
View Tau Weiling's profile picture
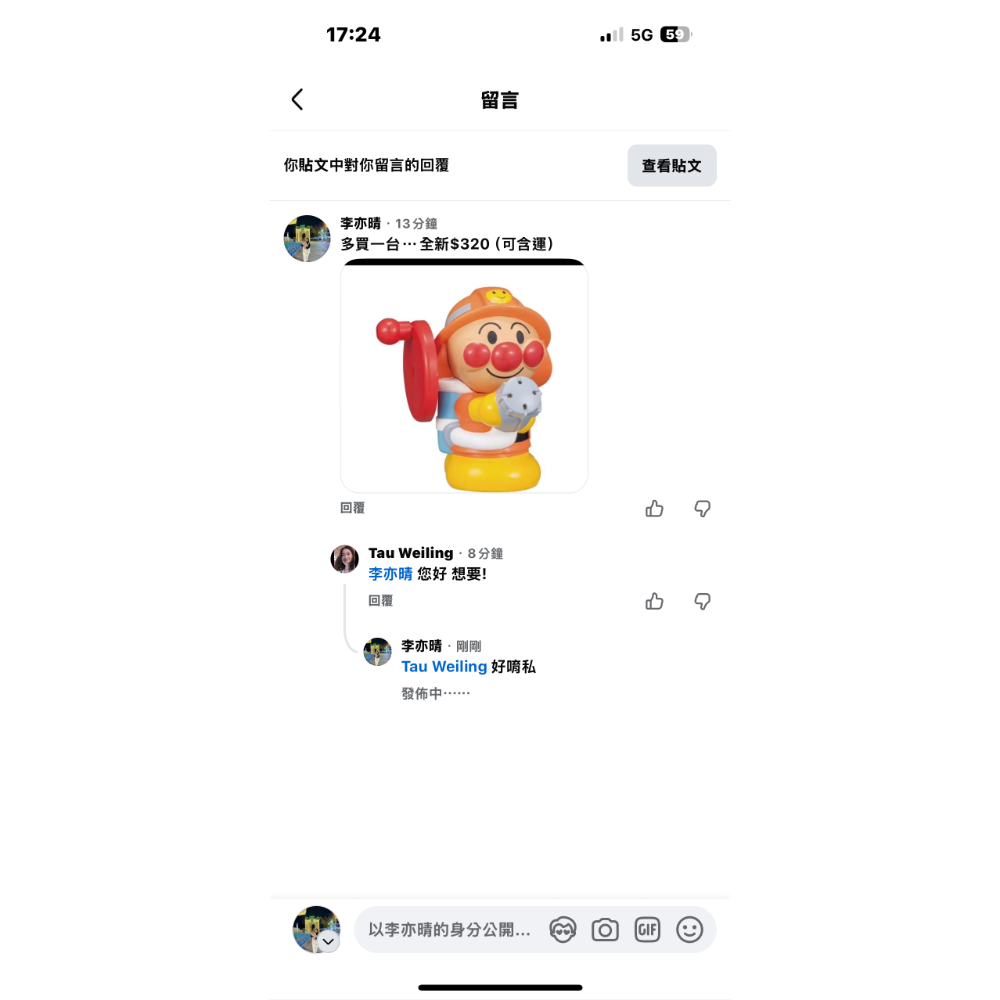[345, 559]
